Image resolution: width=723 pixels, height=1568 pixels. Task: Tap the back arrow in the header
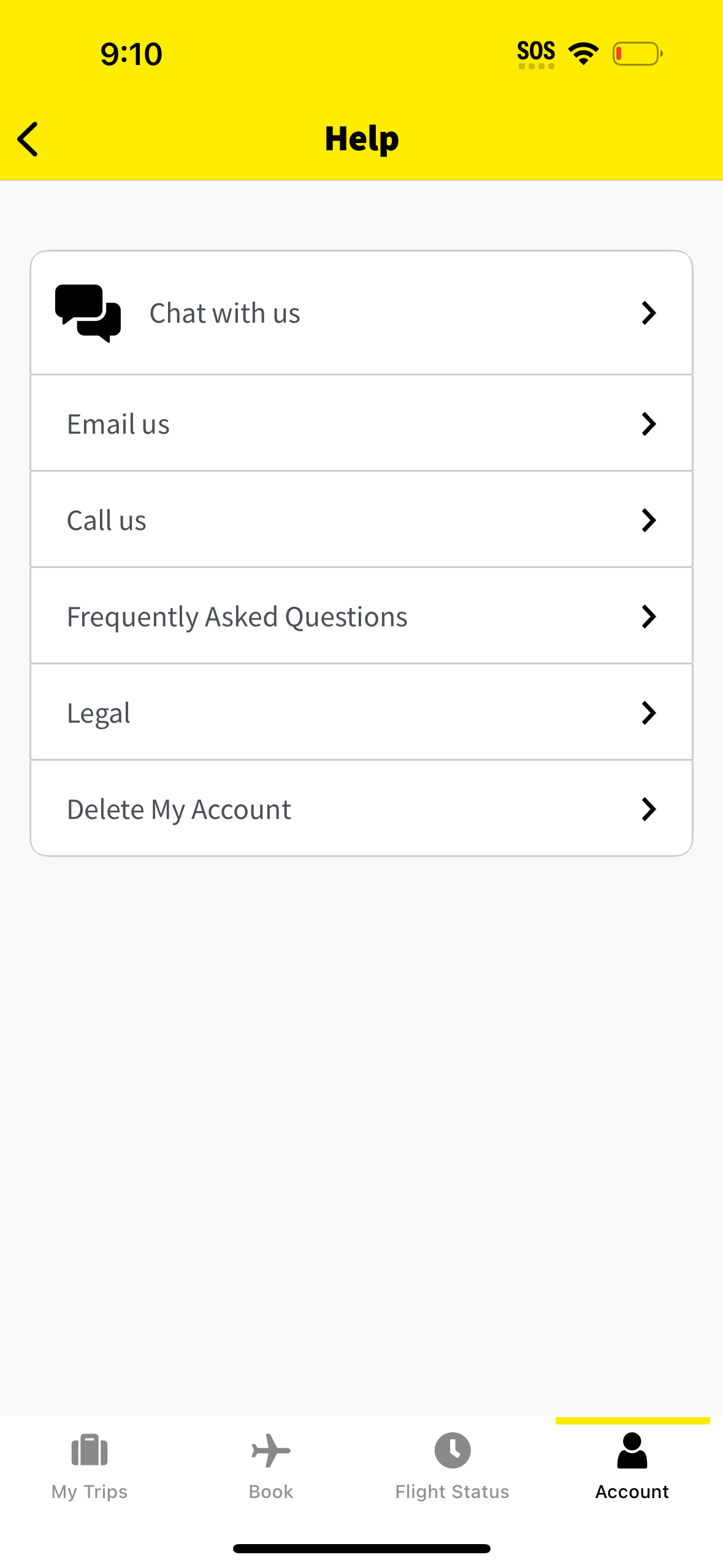28,139
